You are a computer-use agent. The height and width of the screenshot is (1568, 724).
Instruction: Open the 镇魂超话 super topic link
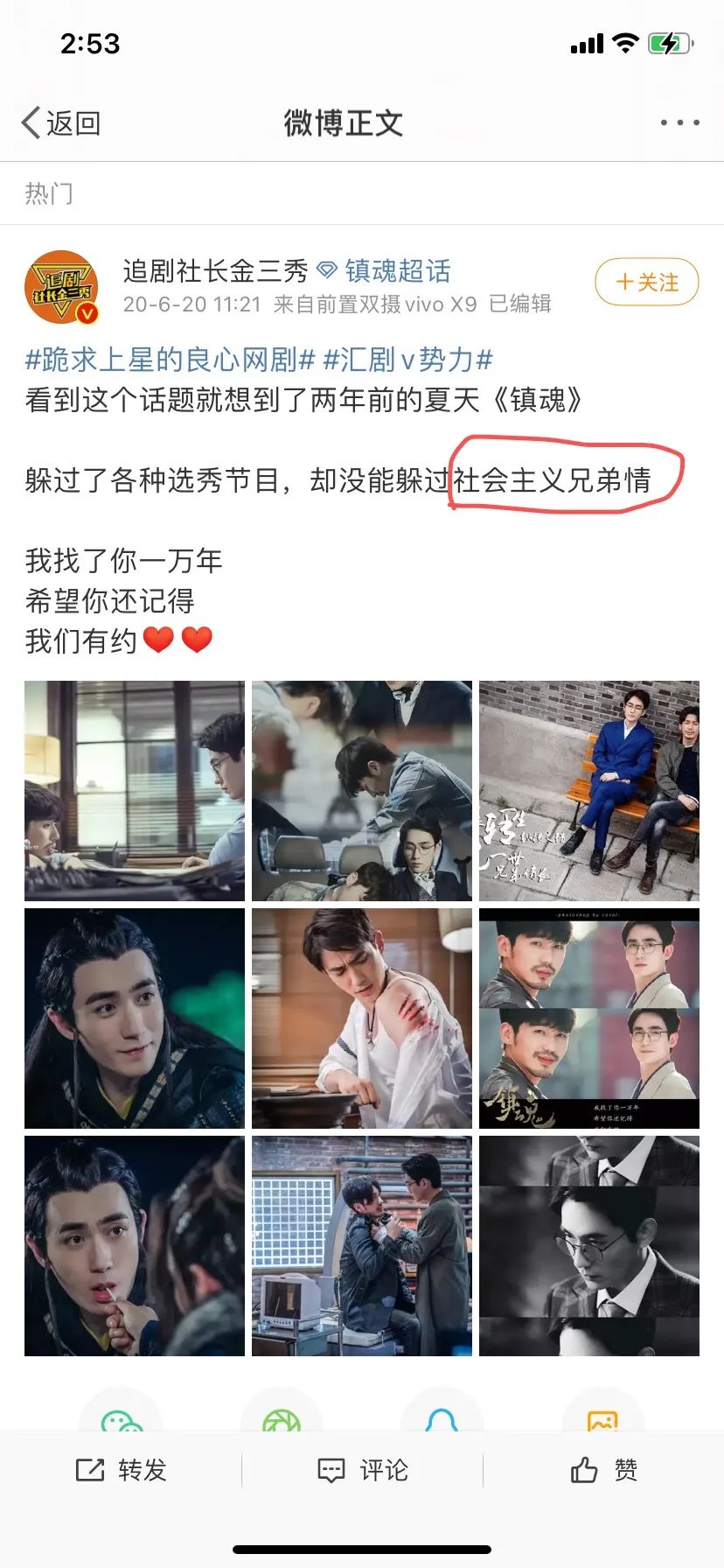click(x=397, y=271)
